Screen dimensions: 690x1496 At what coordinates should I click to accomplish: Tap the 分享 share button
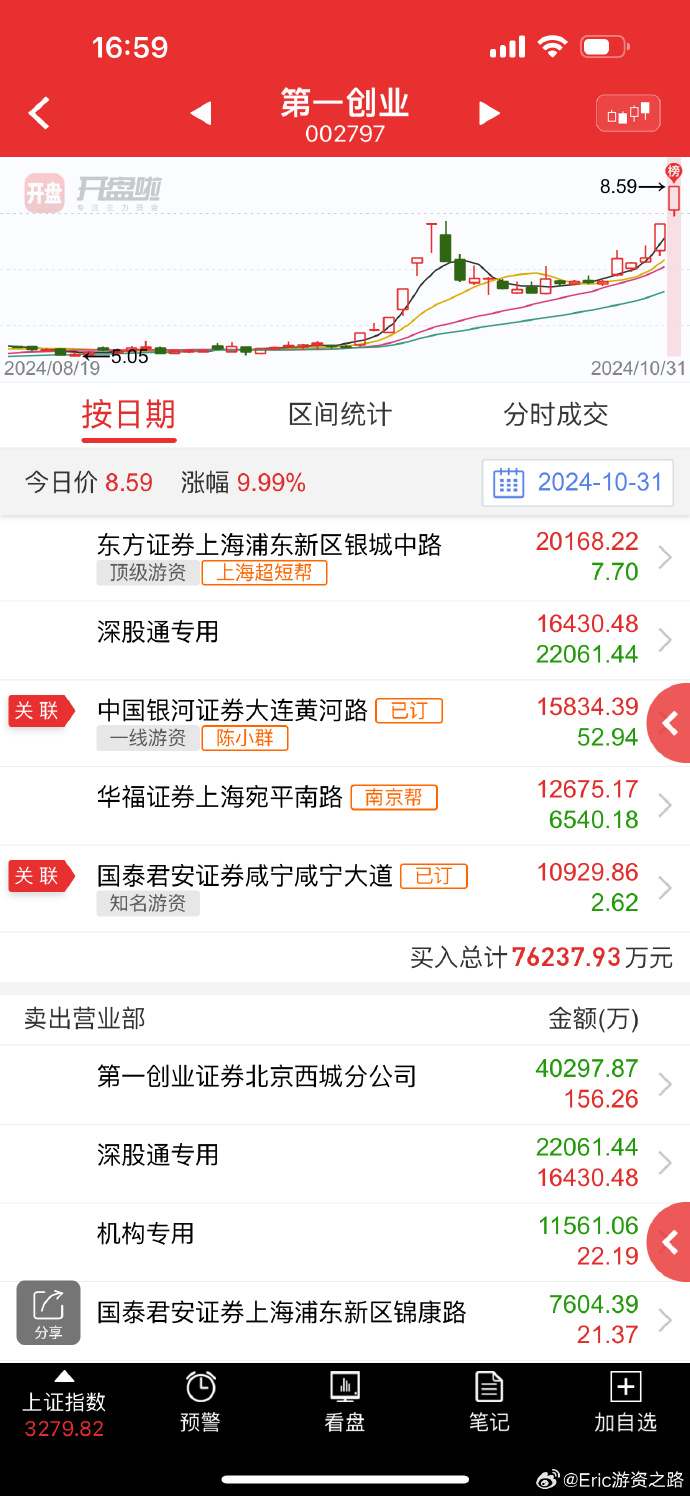point(48,1313)
